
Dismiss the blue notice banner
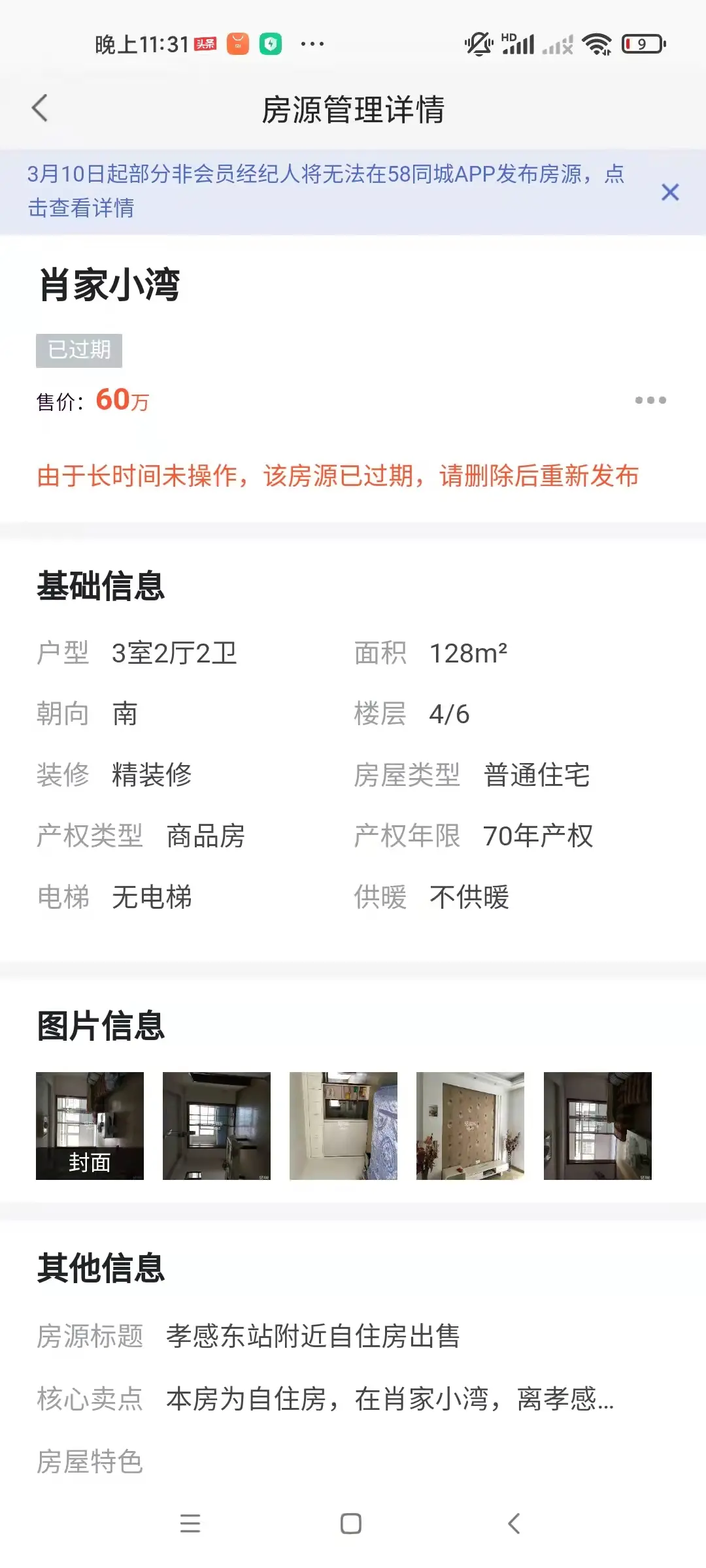pyautogui.click(x=670, y=192)
